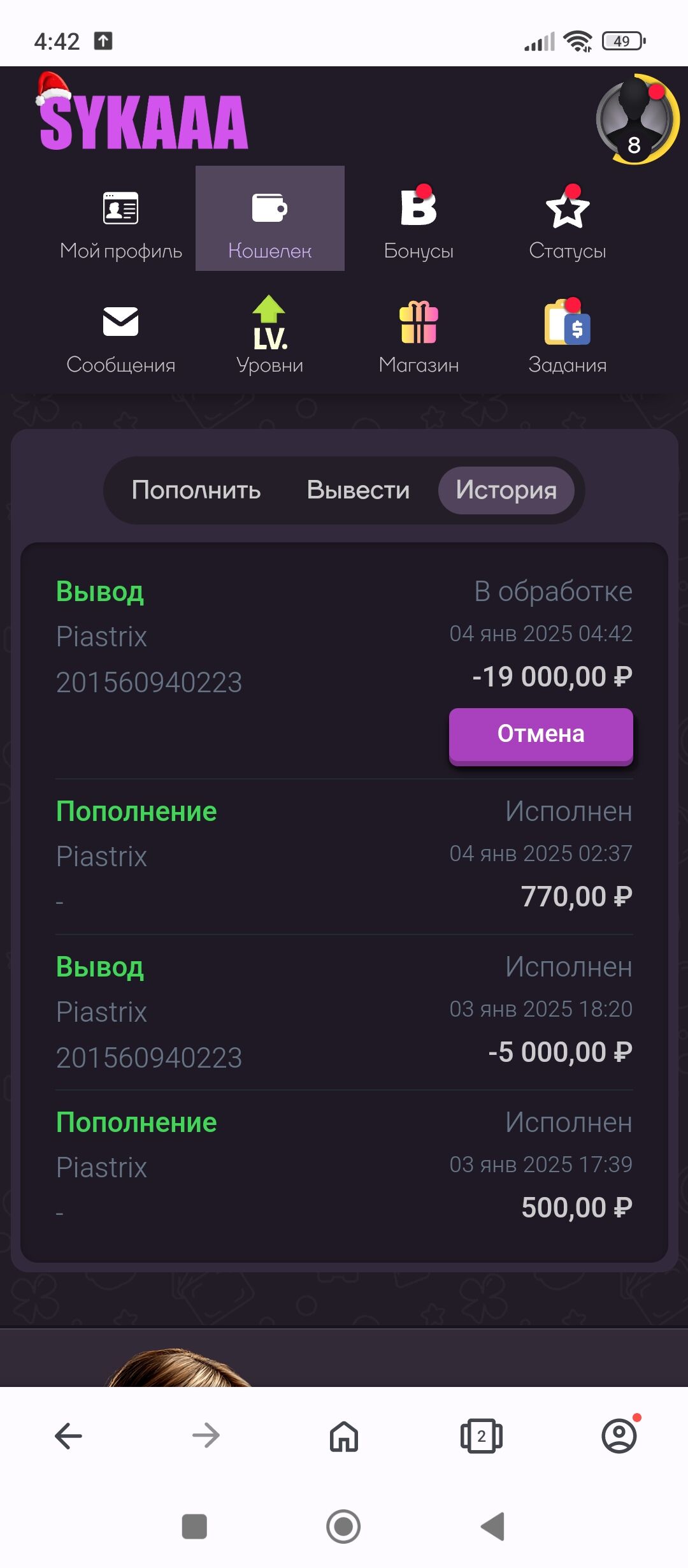The image size is (688, 1568).
Task: Go back in the browser
Action: (x=69, y=1436)
